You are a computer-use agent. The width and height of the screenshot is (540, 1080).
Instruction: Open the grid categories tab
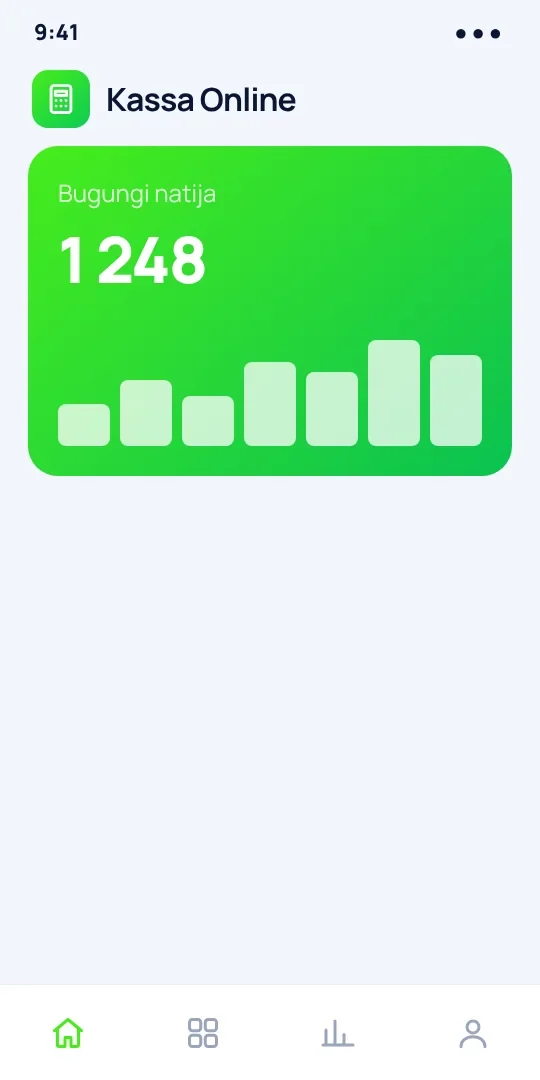202,1034
